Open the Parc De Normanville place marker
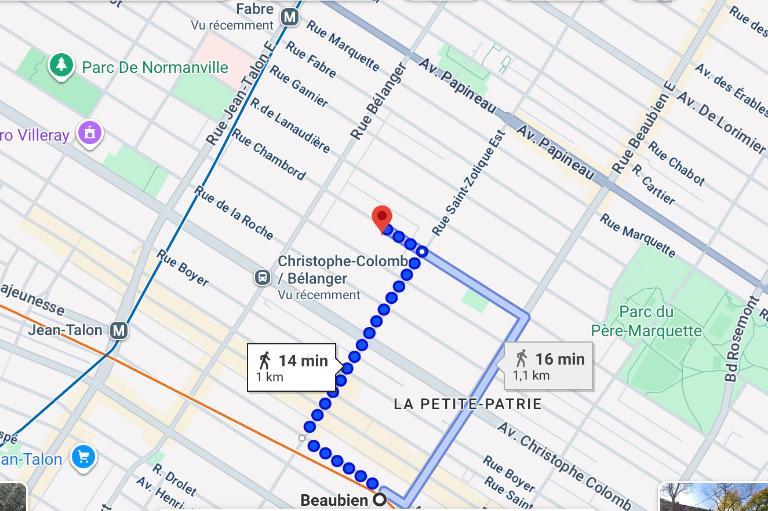 pyautogui.click(x=62, y=66)
